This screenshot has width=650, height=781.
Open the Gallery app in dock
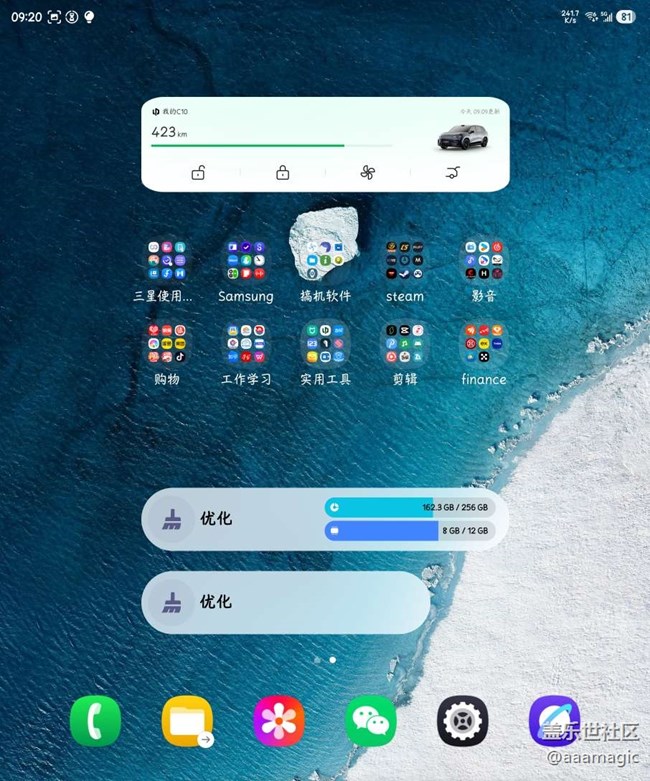tap(278, 721)
